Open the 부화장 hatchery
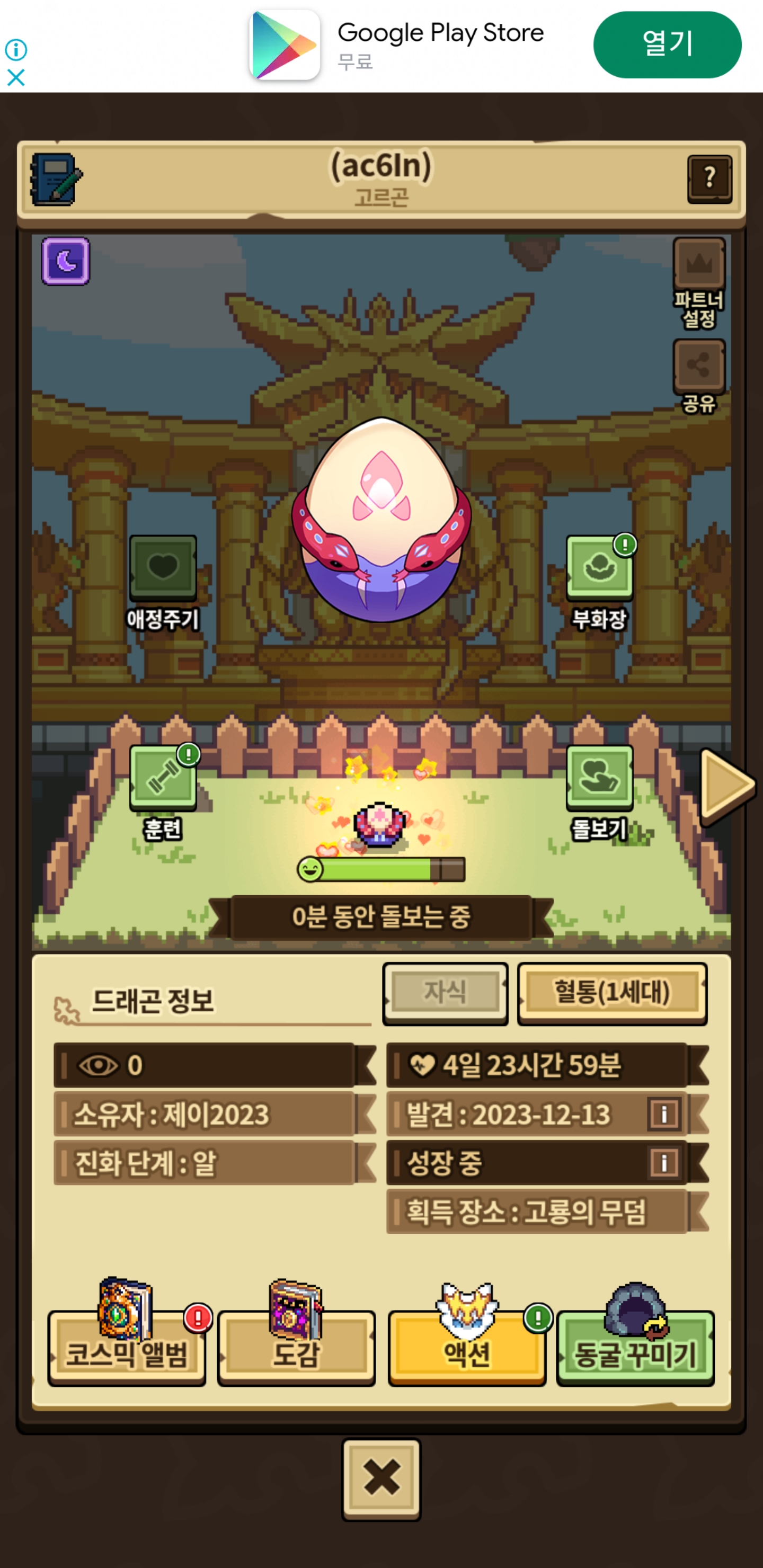This screenshot has width=763, height=1568. click(x=599, y=568)
